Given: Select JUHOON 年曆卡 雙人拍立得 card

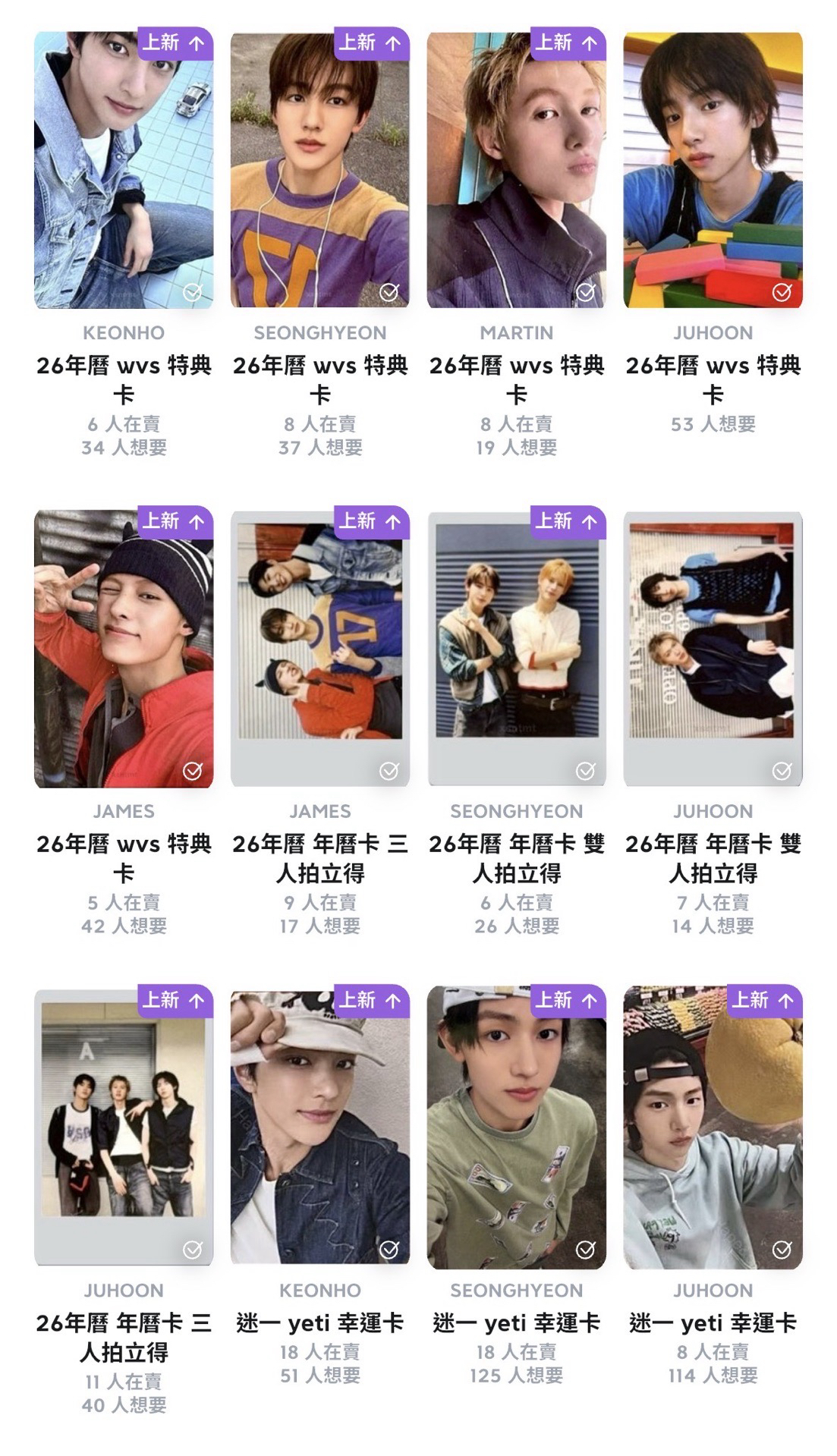Looking at the screenshot, I should pos(713,649).
